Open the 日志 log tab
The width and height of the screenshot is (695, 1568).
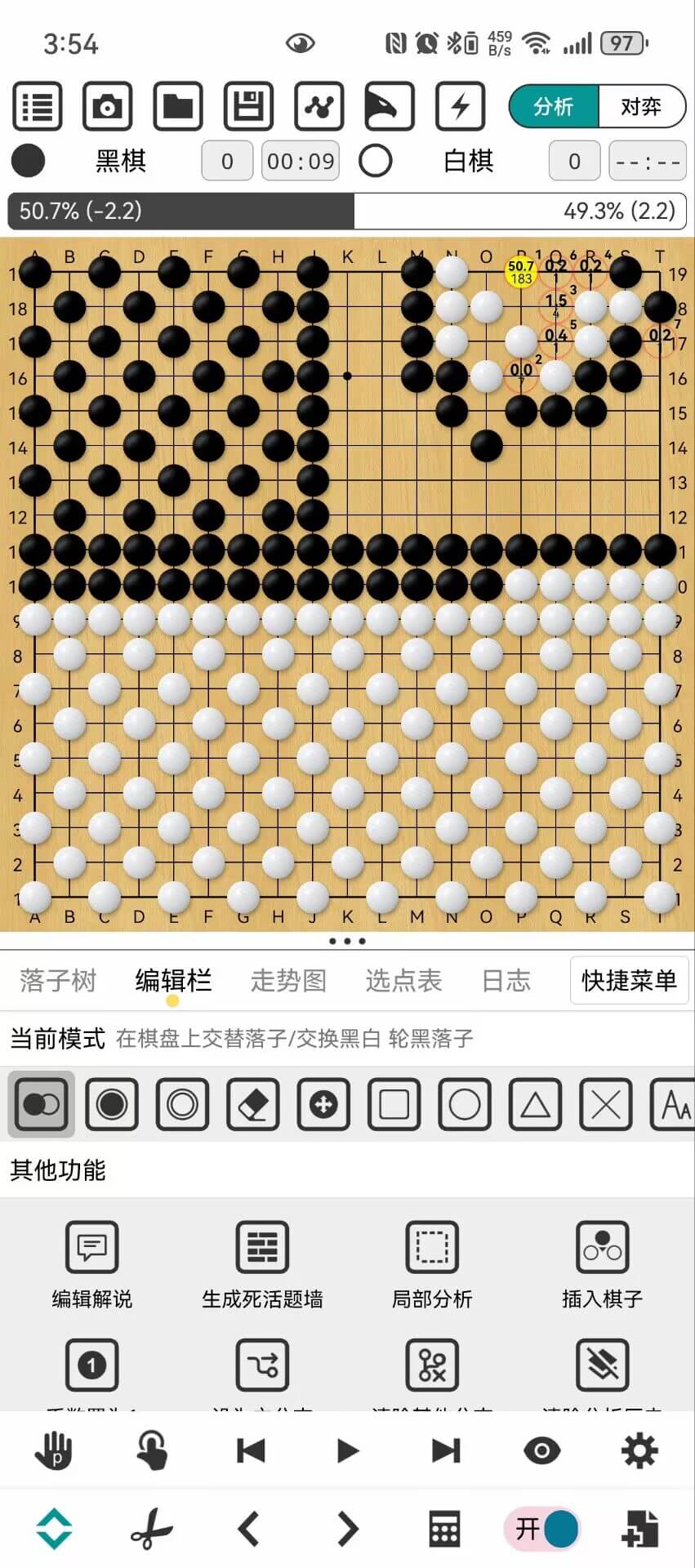506,980
